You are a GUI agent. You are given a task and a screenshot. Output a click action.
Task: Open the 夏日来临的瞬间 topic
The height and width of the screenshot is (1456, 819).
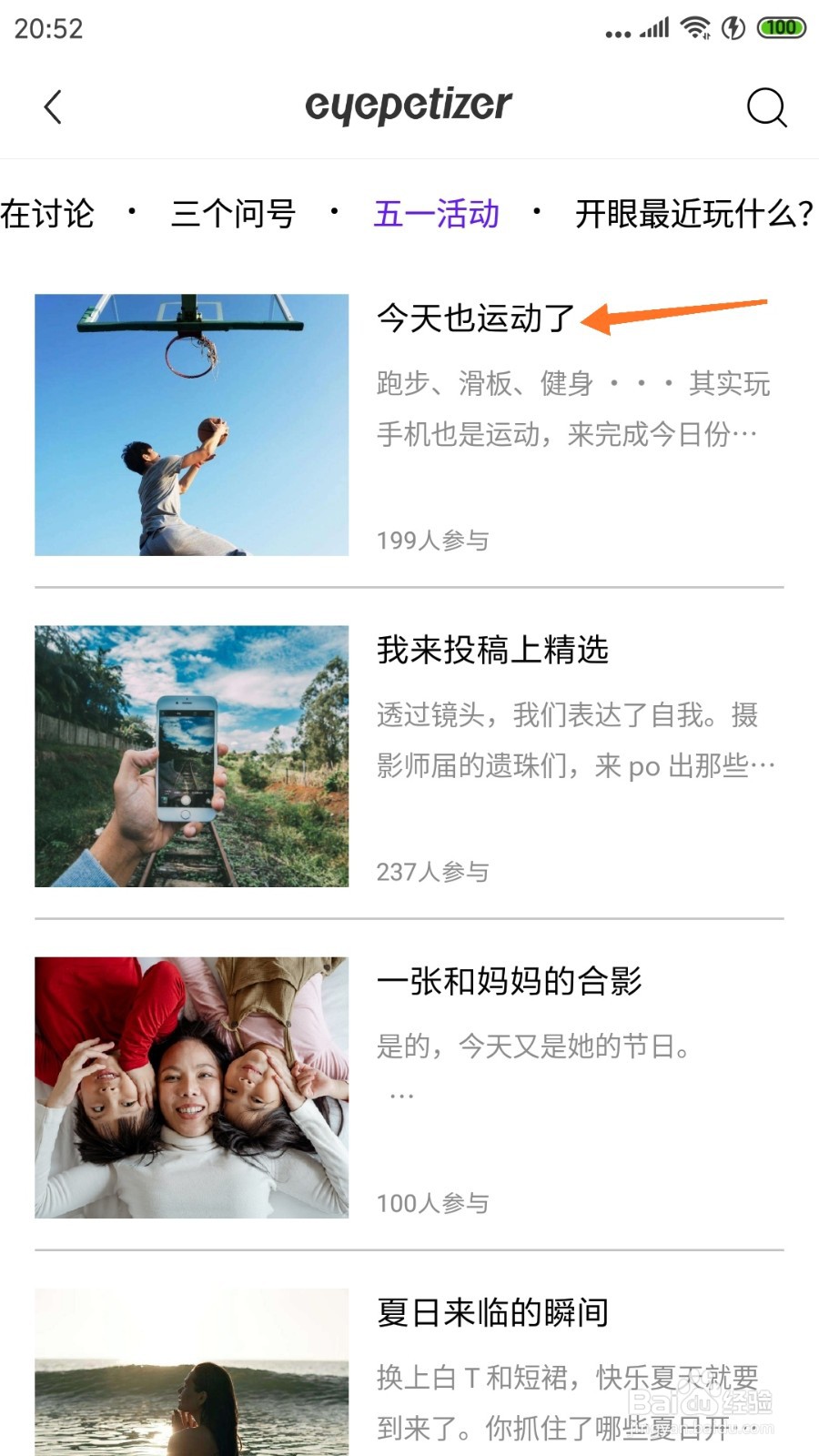pos(492,1312)
